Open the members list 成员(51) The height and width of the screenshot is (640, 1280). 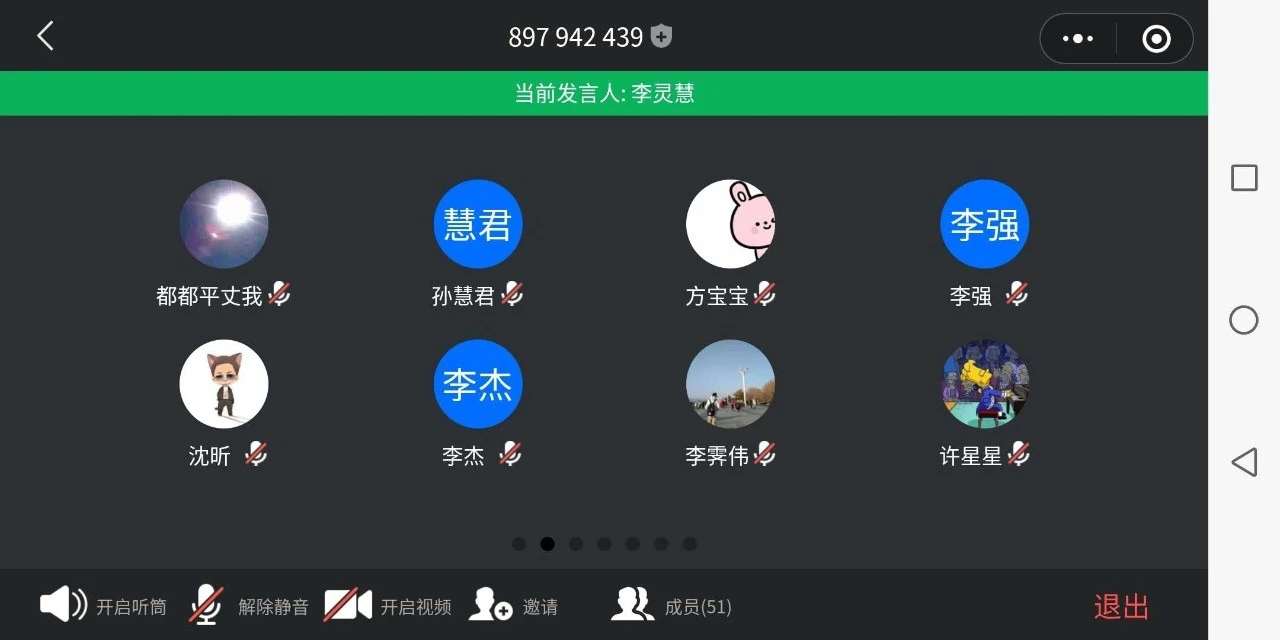click(671, 605)
